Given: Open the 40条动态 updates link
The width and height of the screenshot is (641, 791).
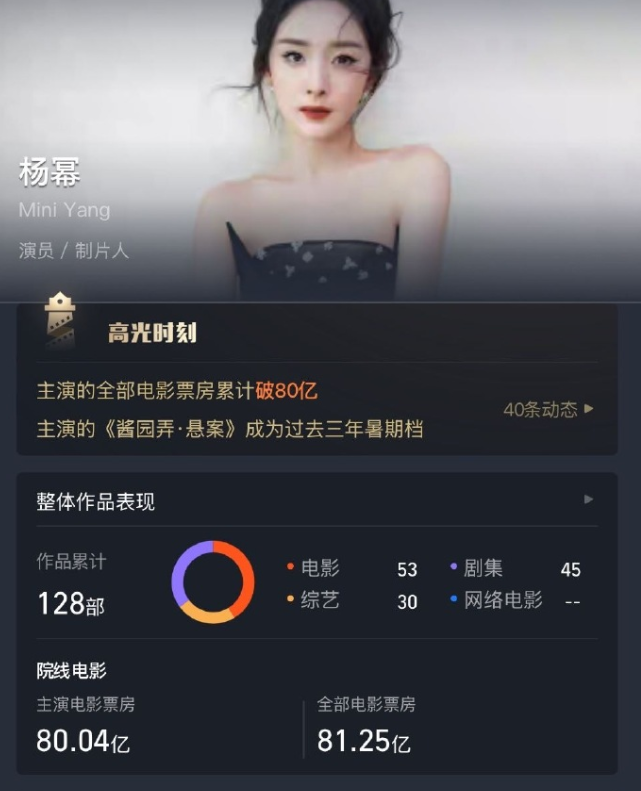Looking at the screenshot, I should point(548,409).
